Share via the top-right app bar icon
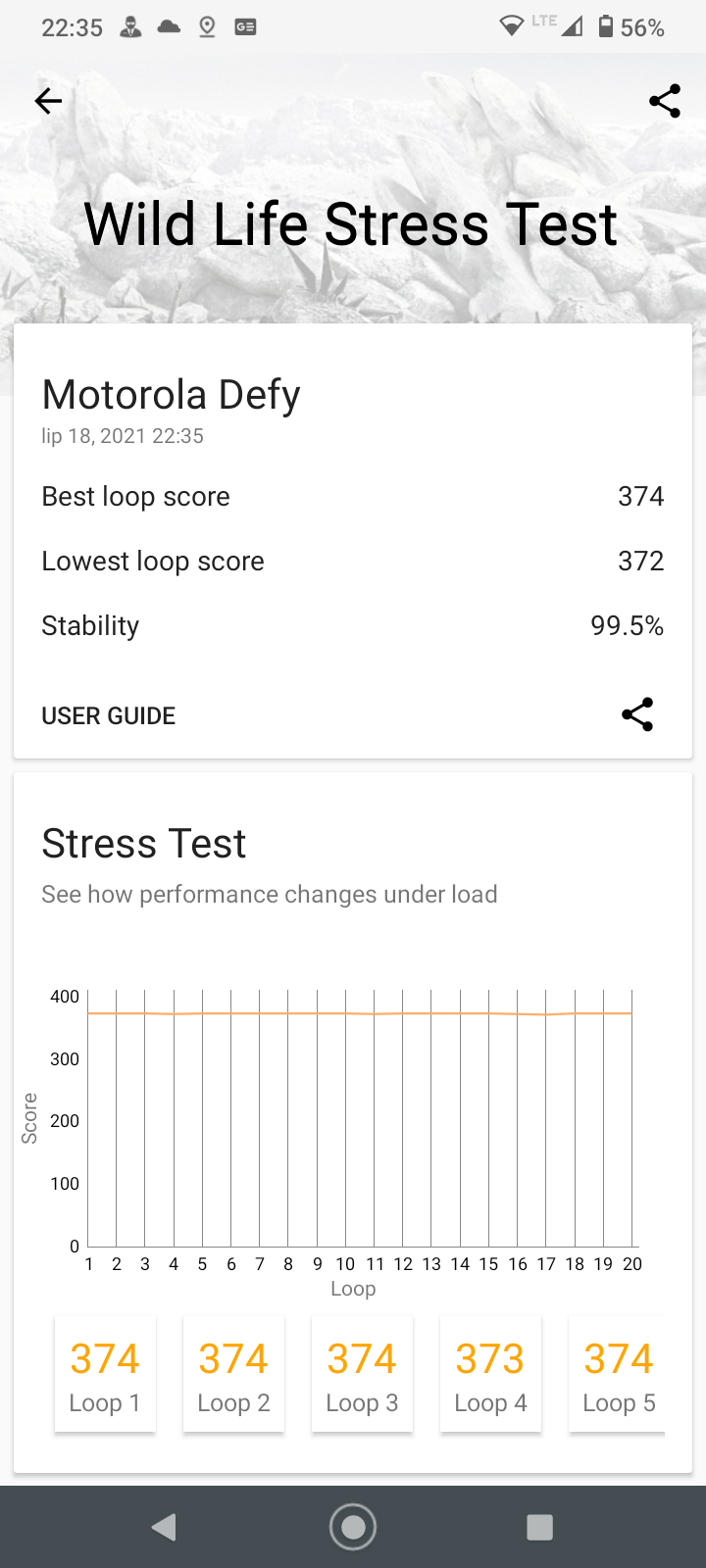Image resolution: width=706 pixels, height=1568 pixels. tap(664, 101)
